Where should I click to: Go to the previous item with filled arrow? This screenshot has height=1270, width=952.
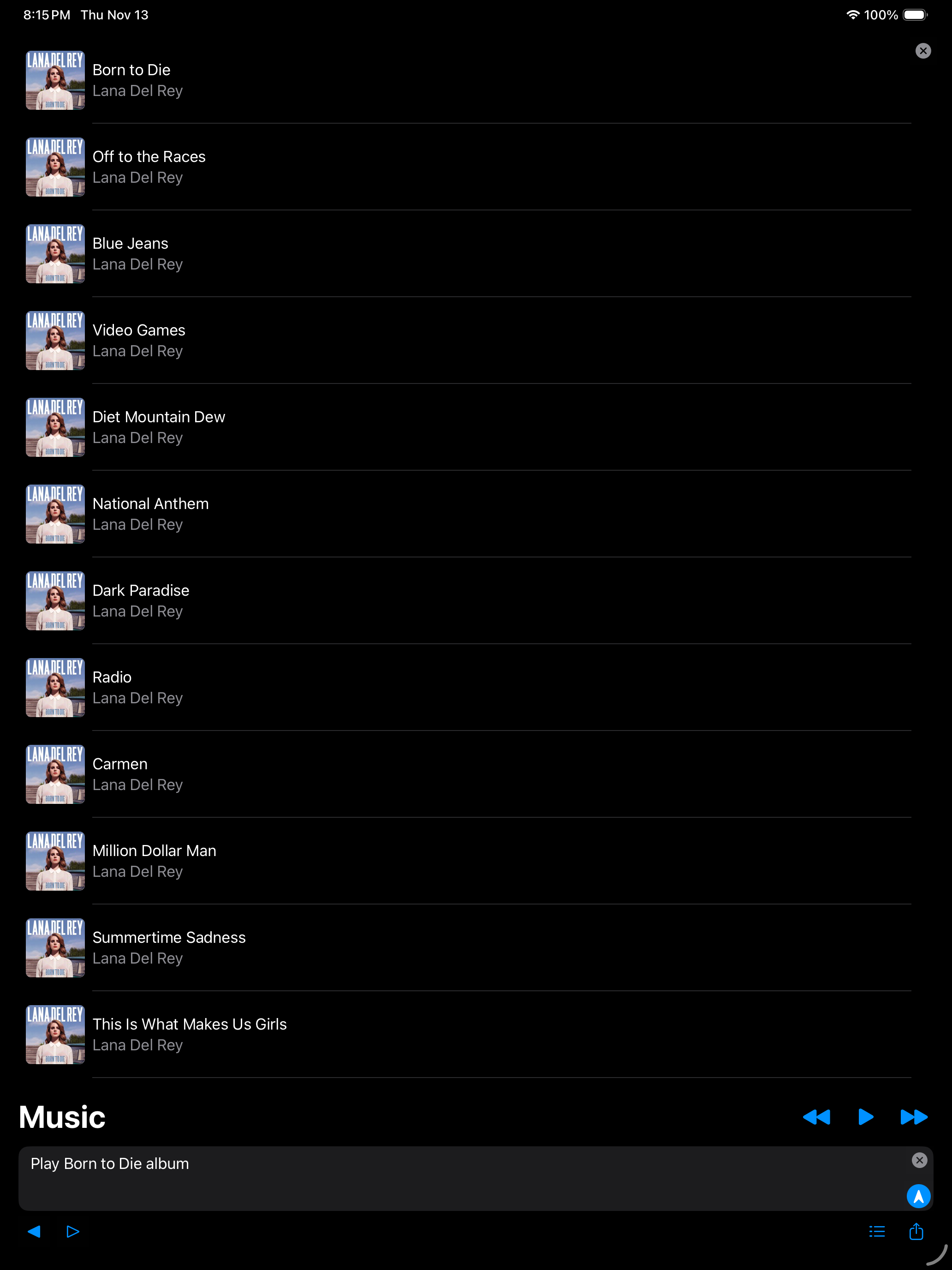34,1232
